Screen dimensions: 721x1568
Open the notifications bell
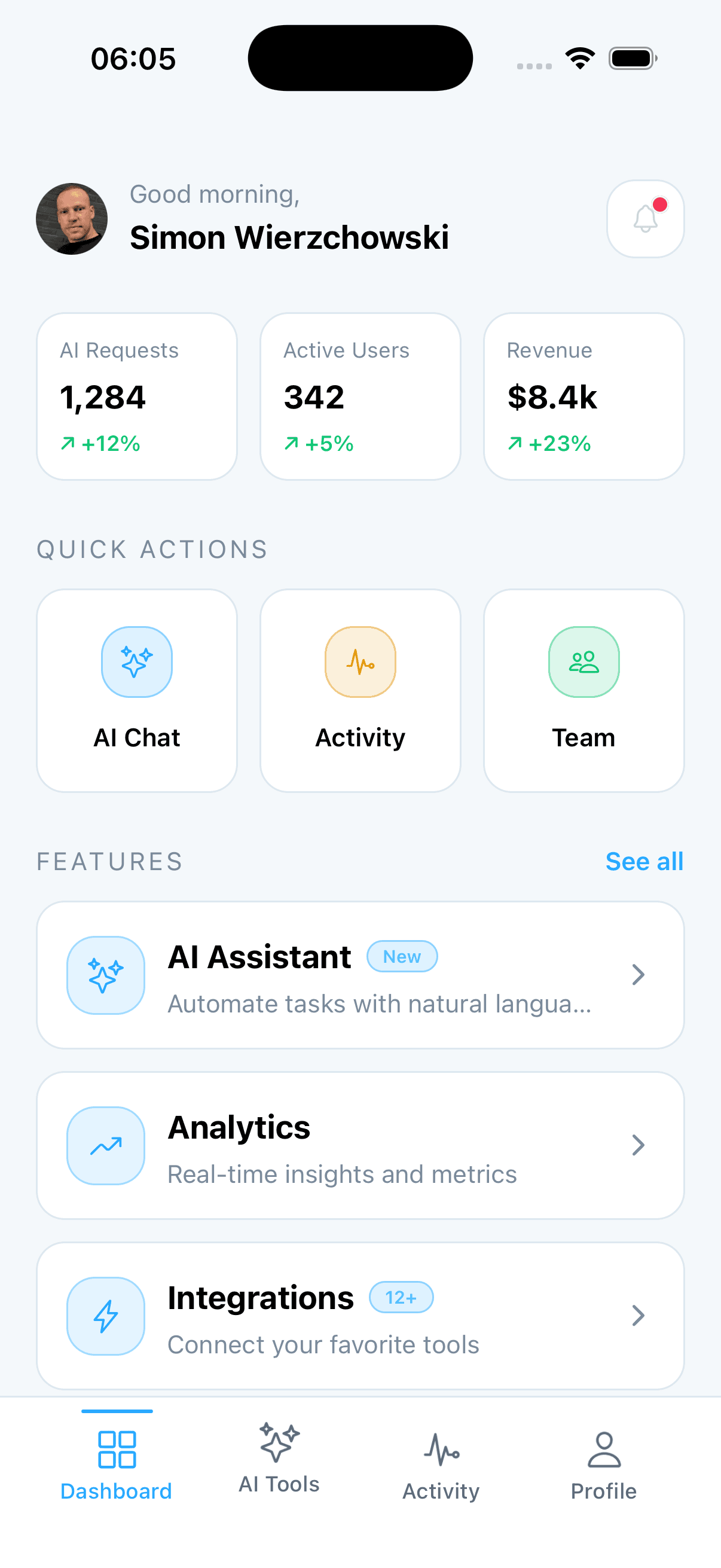point(645,218)
